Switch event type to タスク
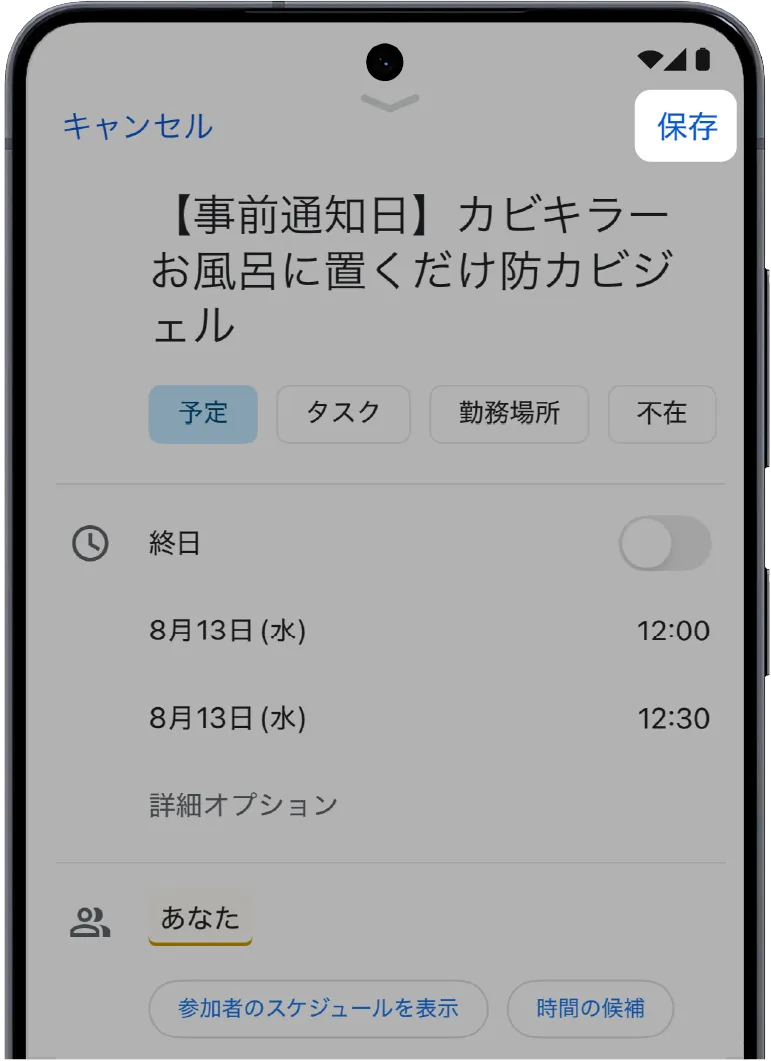The image size is (771, 1061). coord(343,414)
